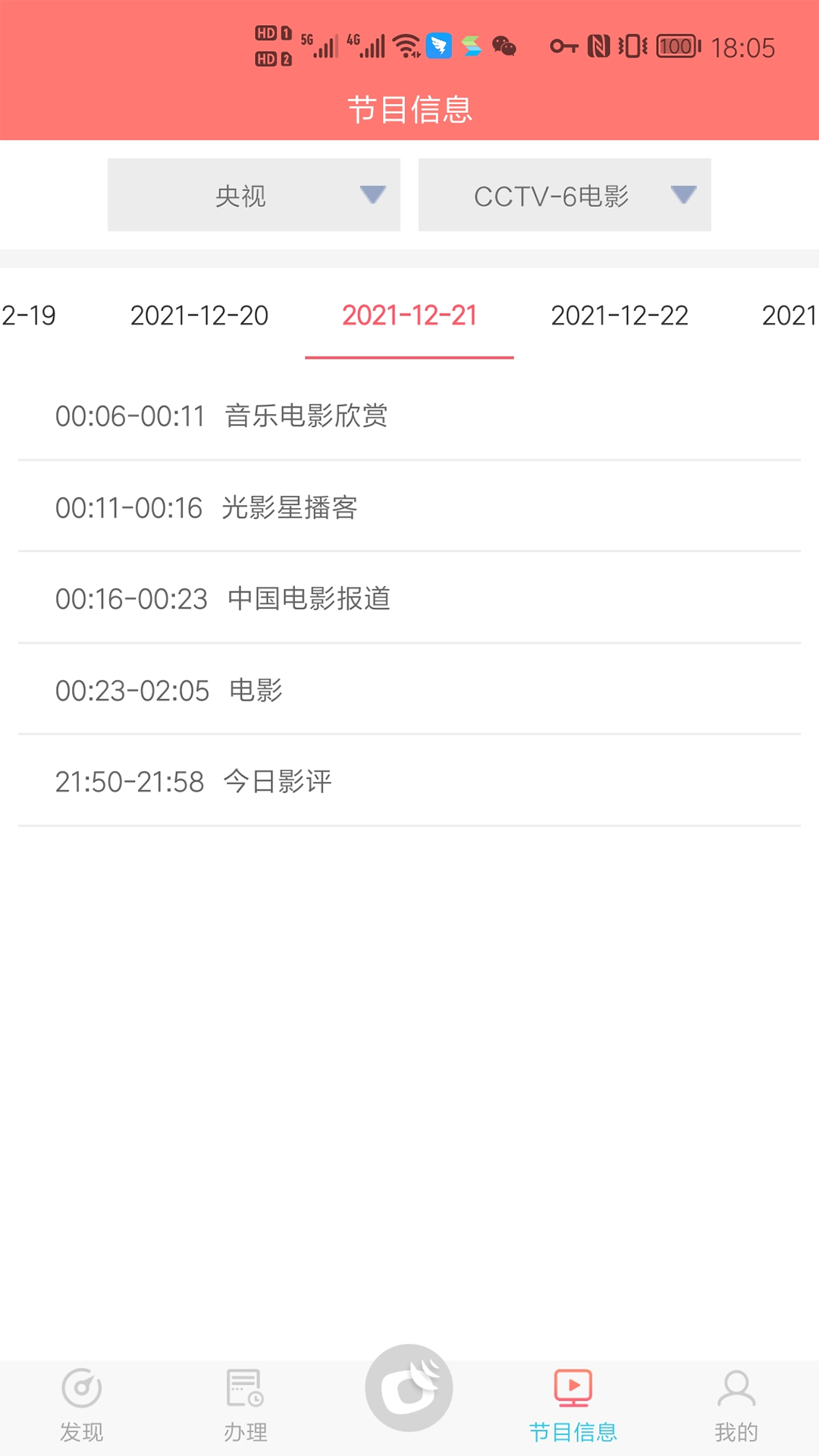
Task: Tap the signal strength bars in status bar
Action: tap(322, 45)
